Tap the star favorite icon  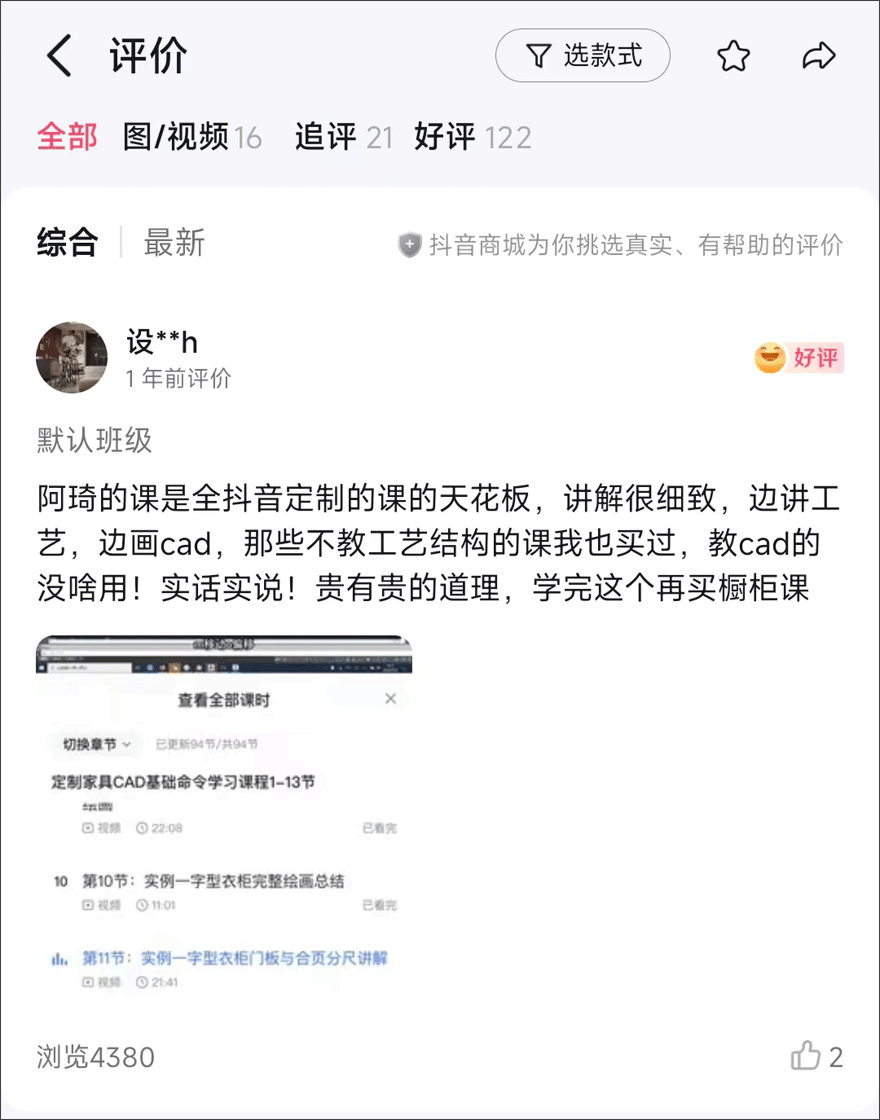point(733,57)
